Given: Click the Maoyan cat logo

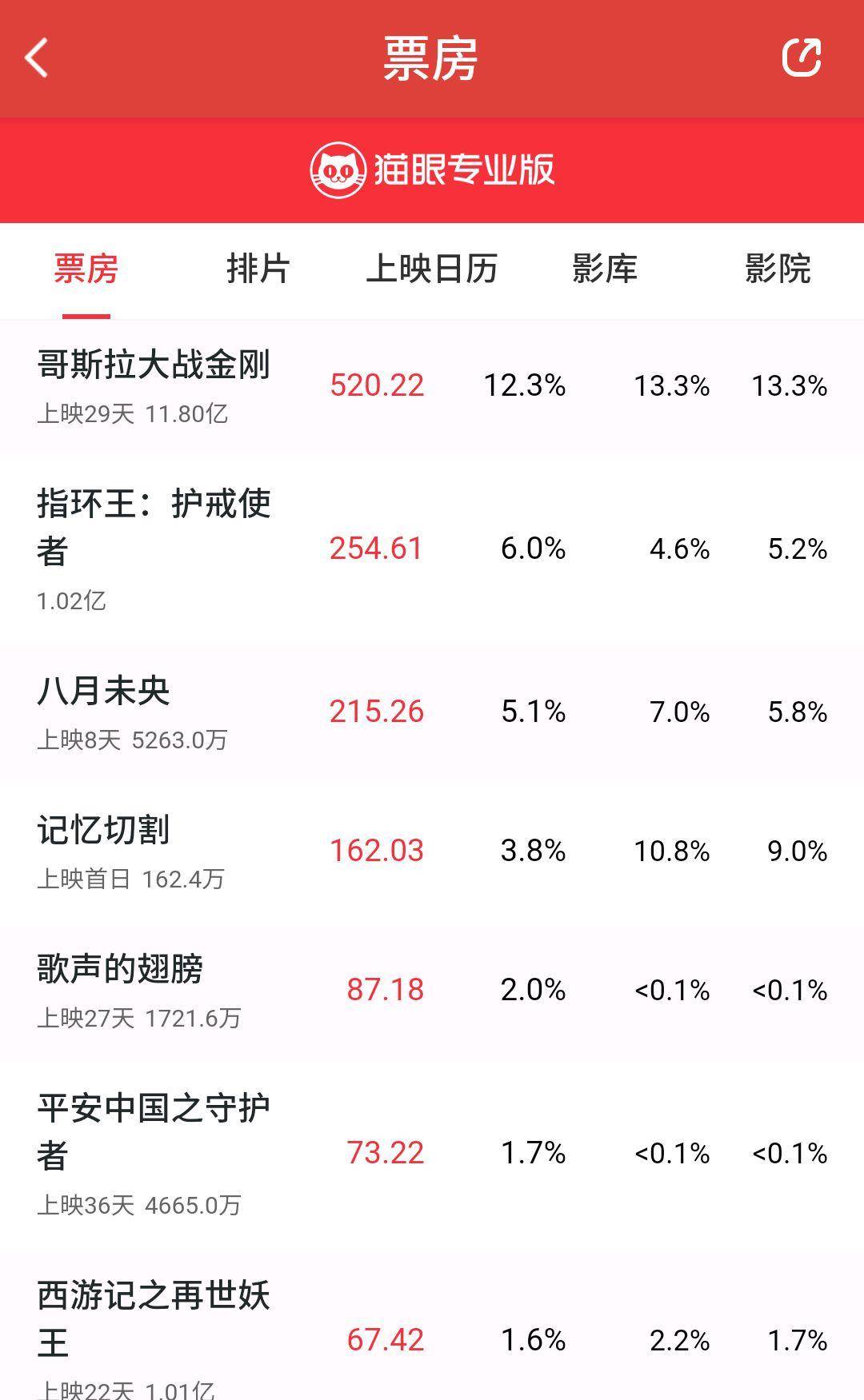Looking at the screenshot, I should click(339, 168).
